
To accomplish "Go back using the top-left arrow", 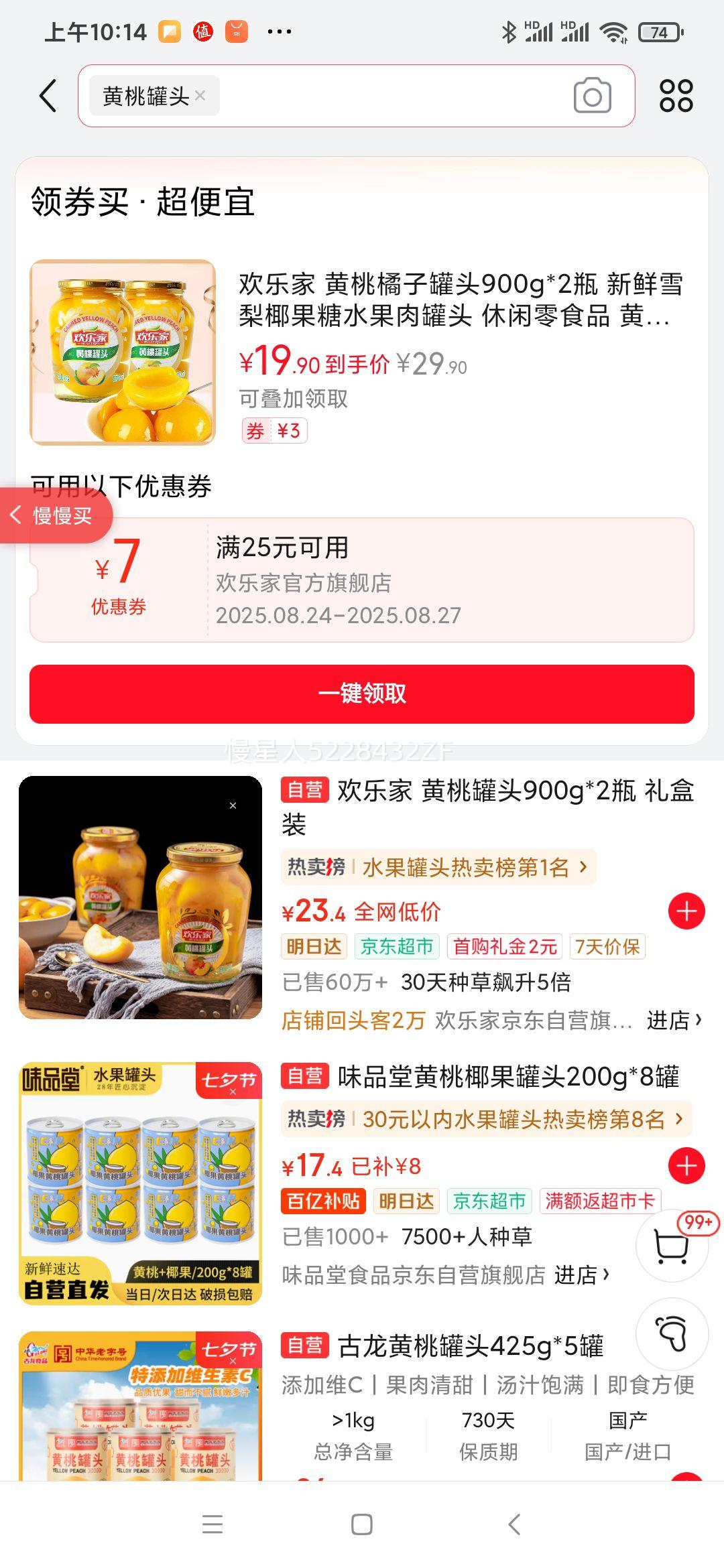I will coord(48,96).
